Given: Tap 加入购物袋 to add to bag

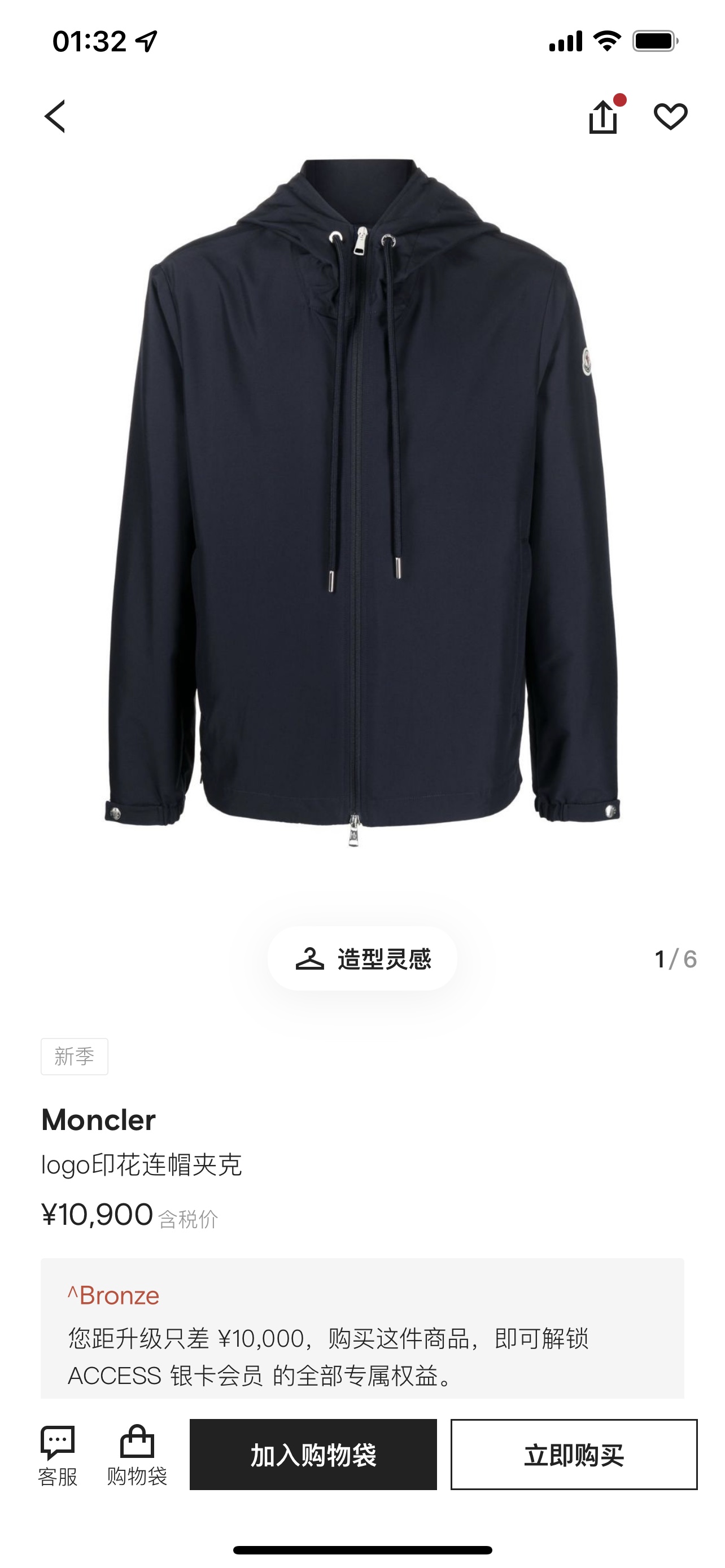Looking at the screenshot, I should 313,1454.
